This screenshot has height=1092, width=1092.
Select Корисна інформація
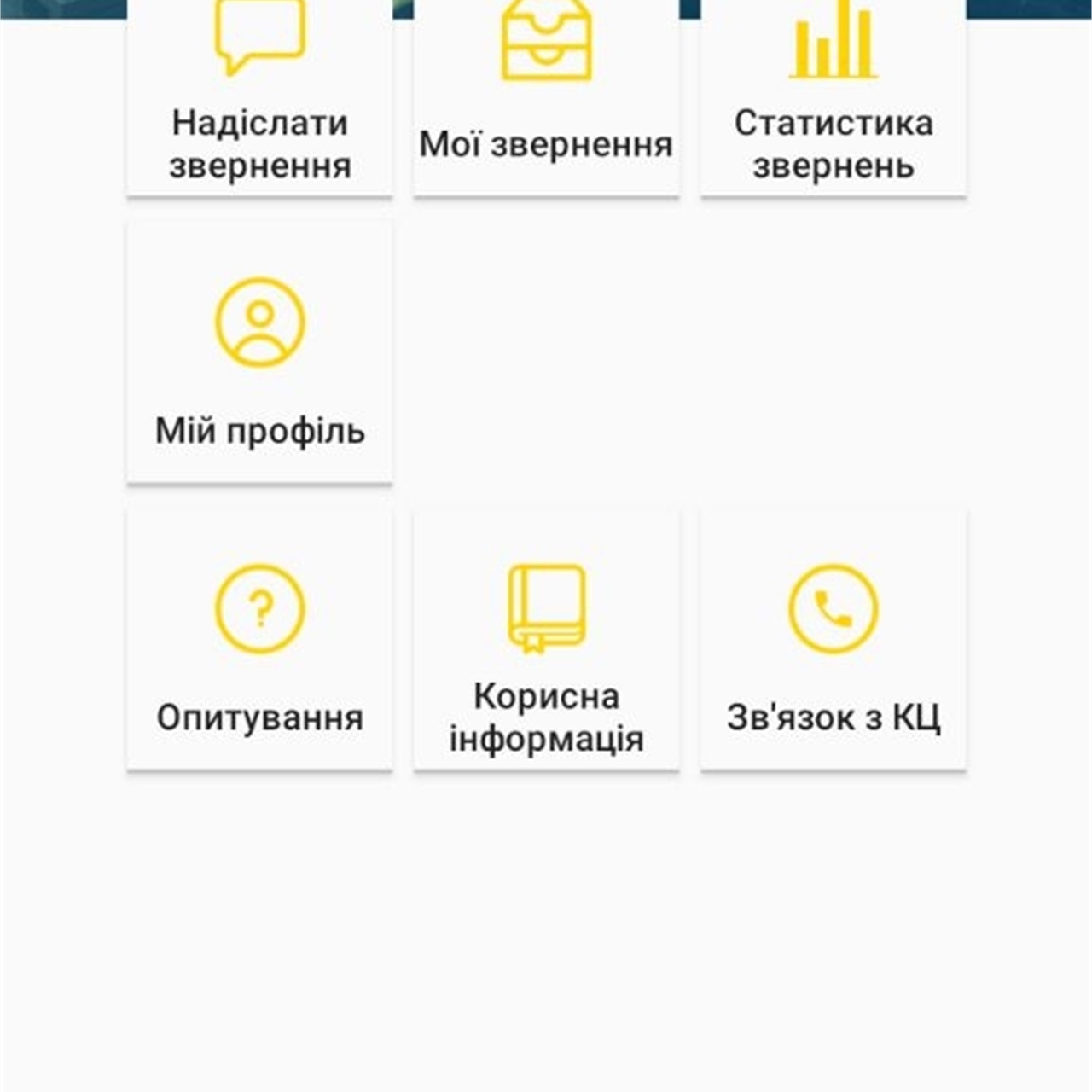pos(546,642)
